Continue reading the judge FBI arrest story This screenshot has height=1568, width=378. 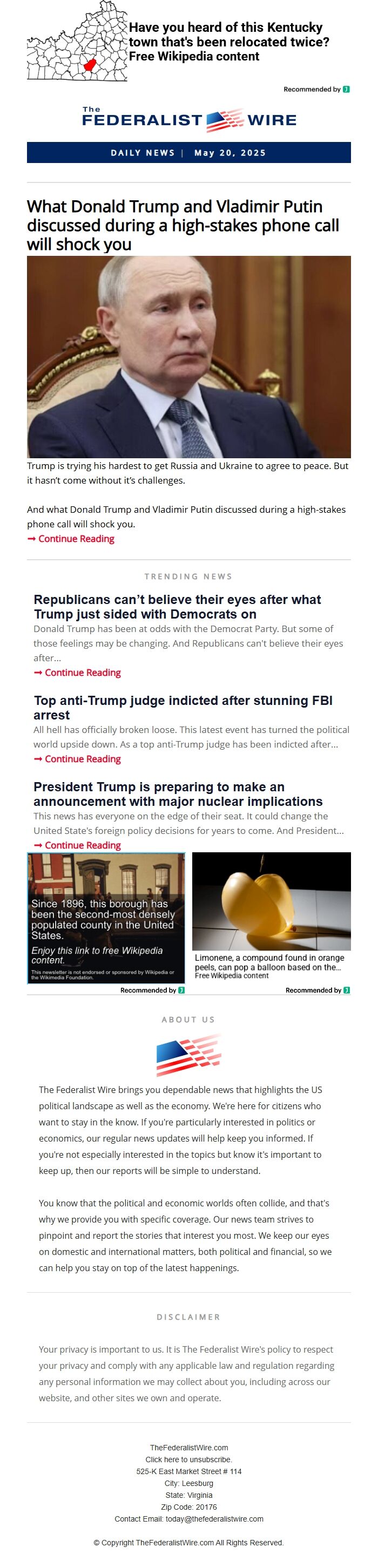click(x=82, y=759)
